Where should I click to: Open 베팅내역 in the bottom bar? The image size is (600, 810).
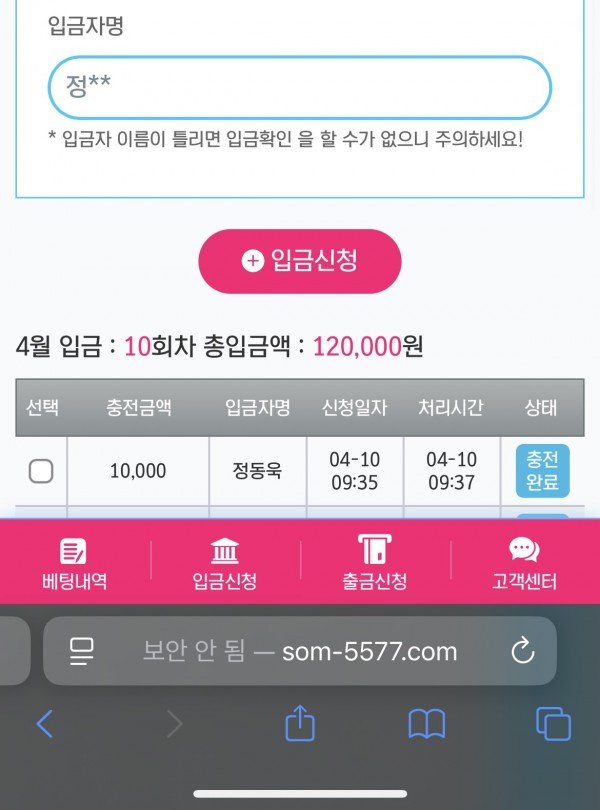pos(75,563)
